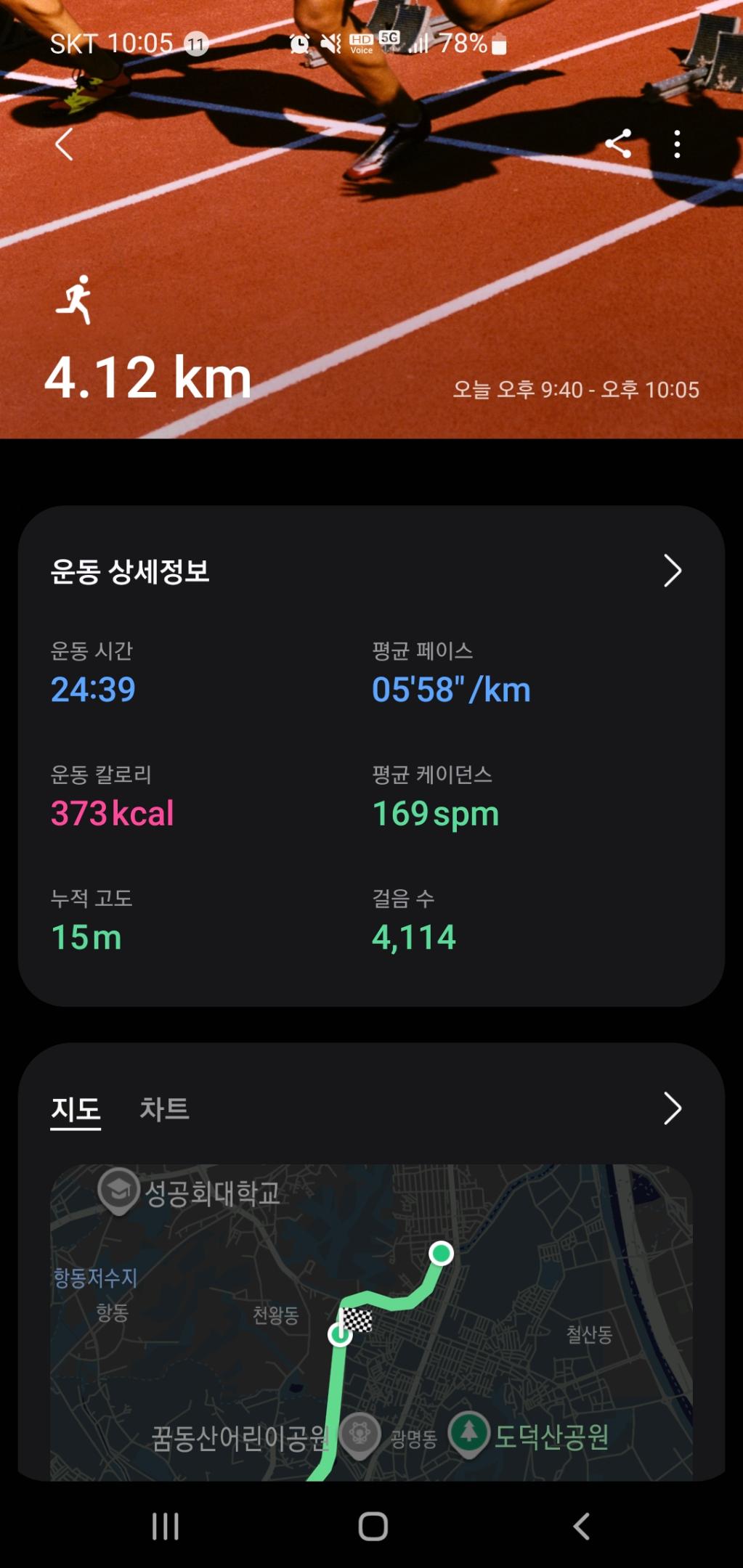Go back using the top-left arrow
743x1568 pixels.
(x=64, y=144)
